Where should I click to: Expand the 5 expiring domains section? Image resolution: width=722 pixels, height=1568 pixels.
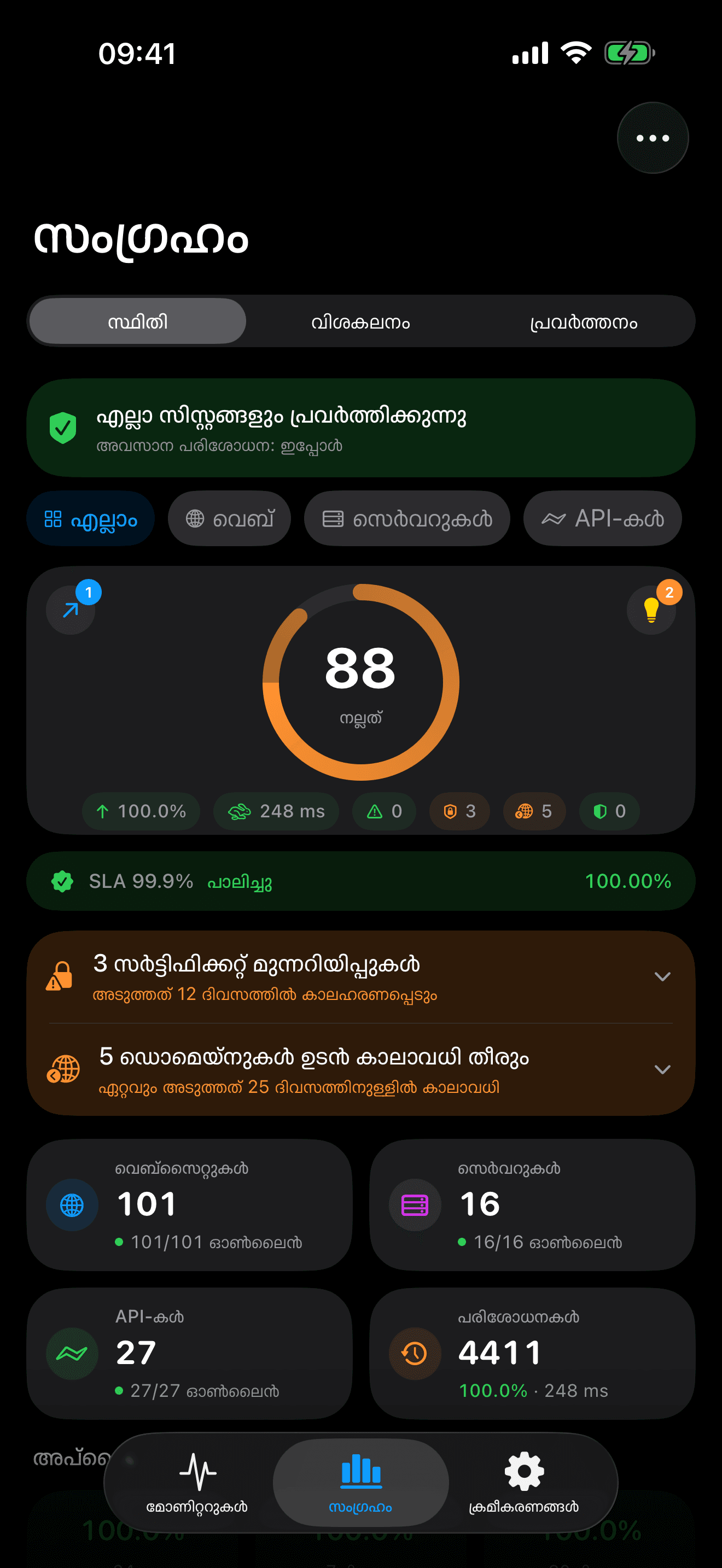tap(663, 1069)
